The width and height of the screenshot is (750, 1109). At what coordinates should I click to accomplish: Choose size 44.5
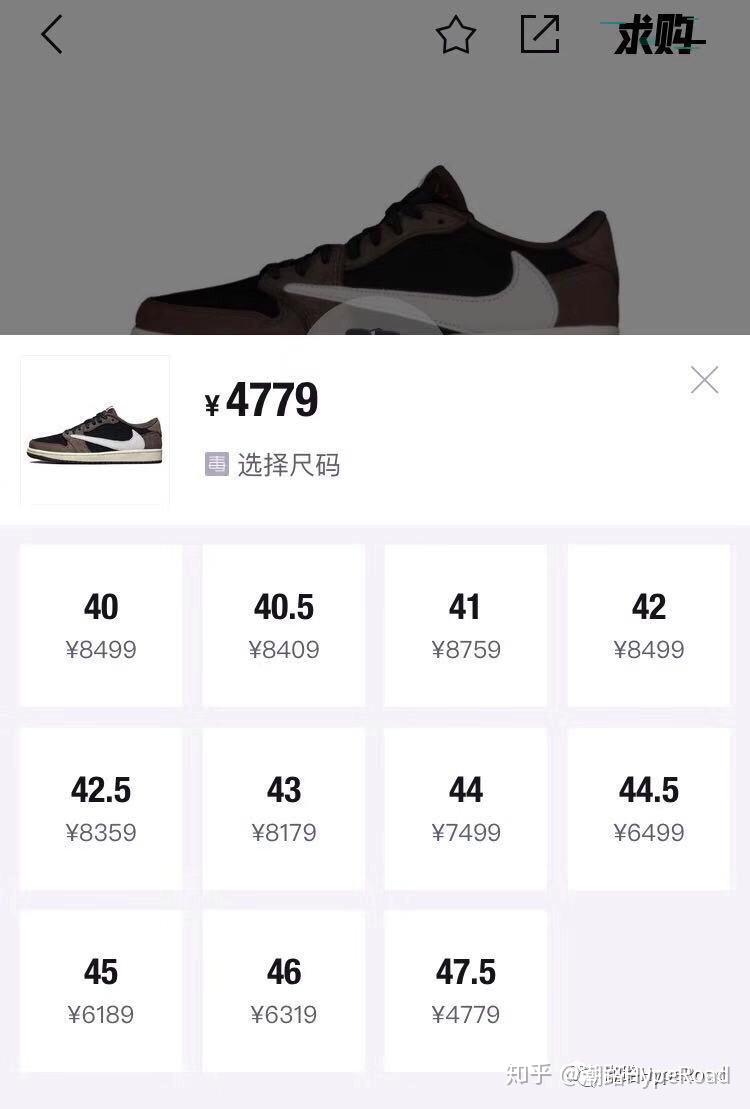649,808
